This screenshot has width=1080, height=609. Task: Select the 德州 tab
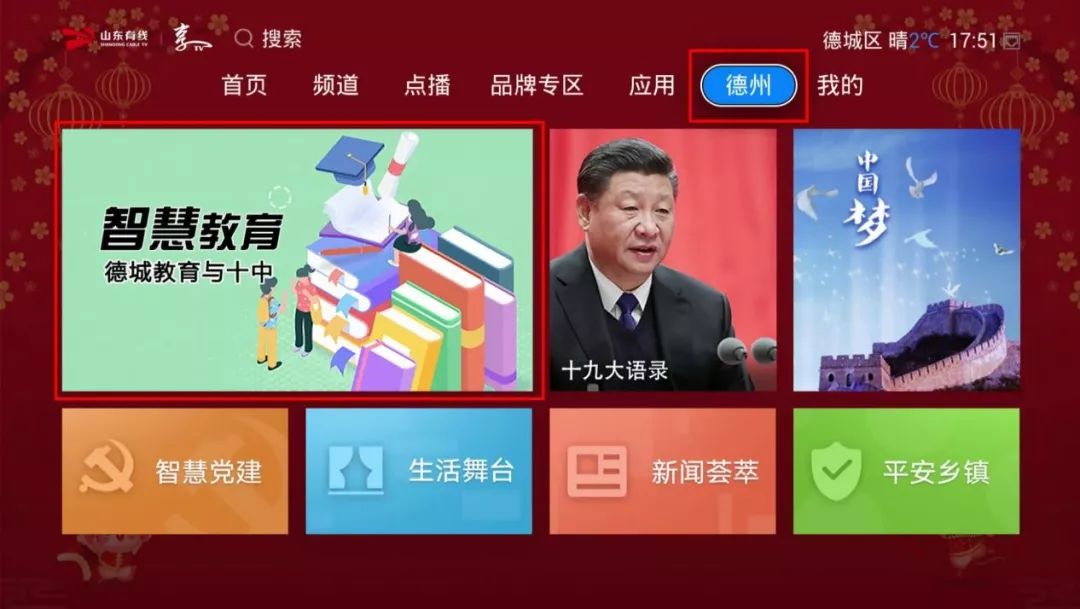(748, 86)
